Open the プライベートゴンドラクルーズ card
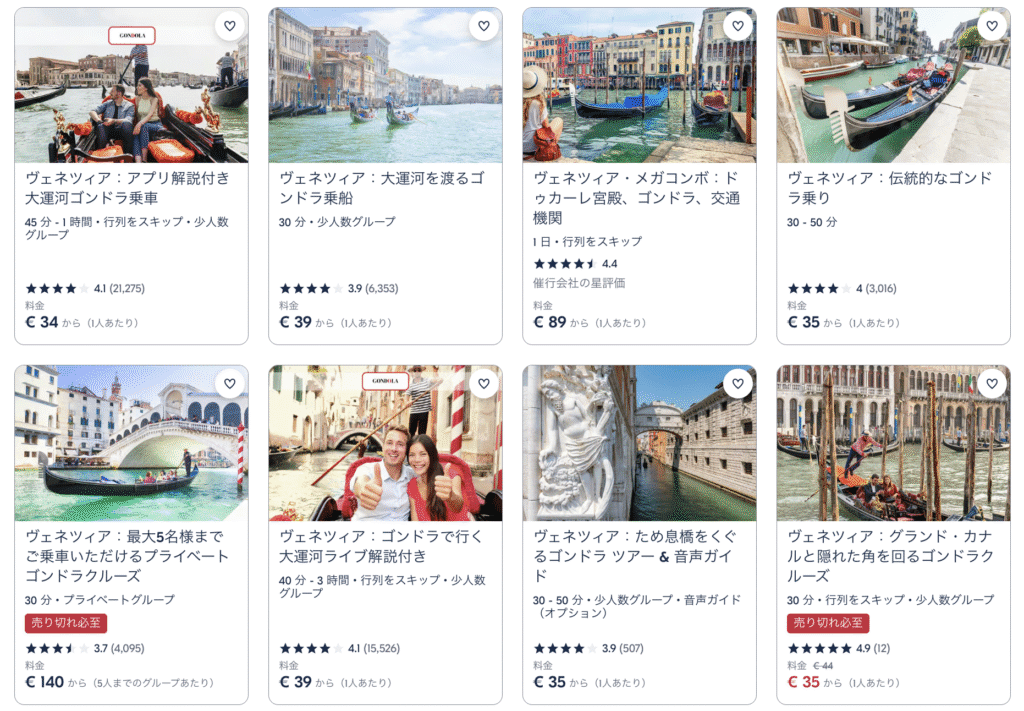This screenshot has width=1024, height=711. [x=130, y=556]
